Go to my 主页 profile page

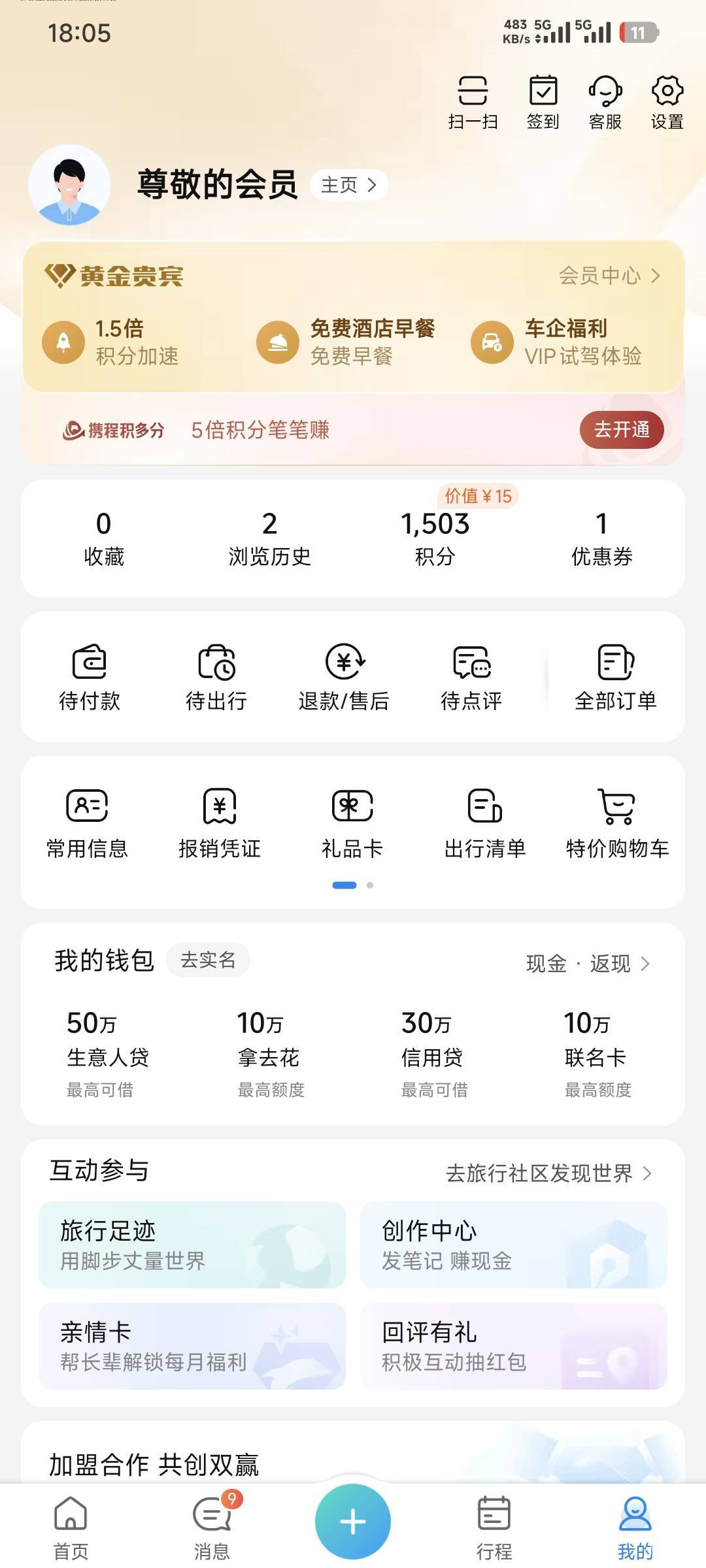coord(348,185)
